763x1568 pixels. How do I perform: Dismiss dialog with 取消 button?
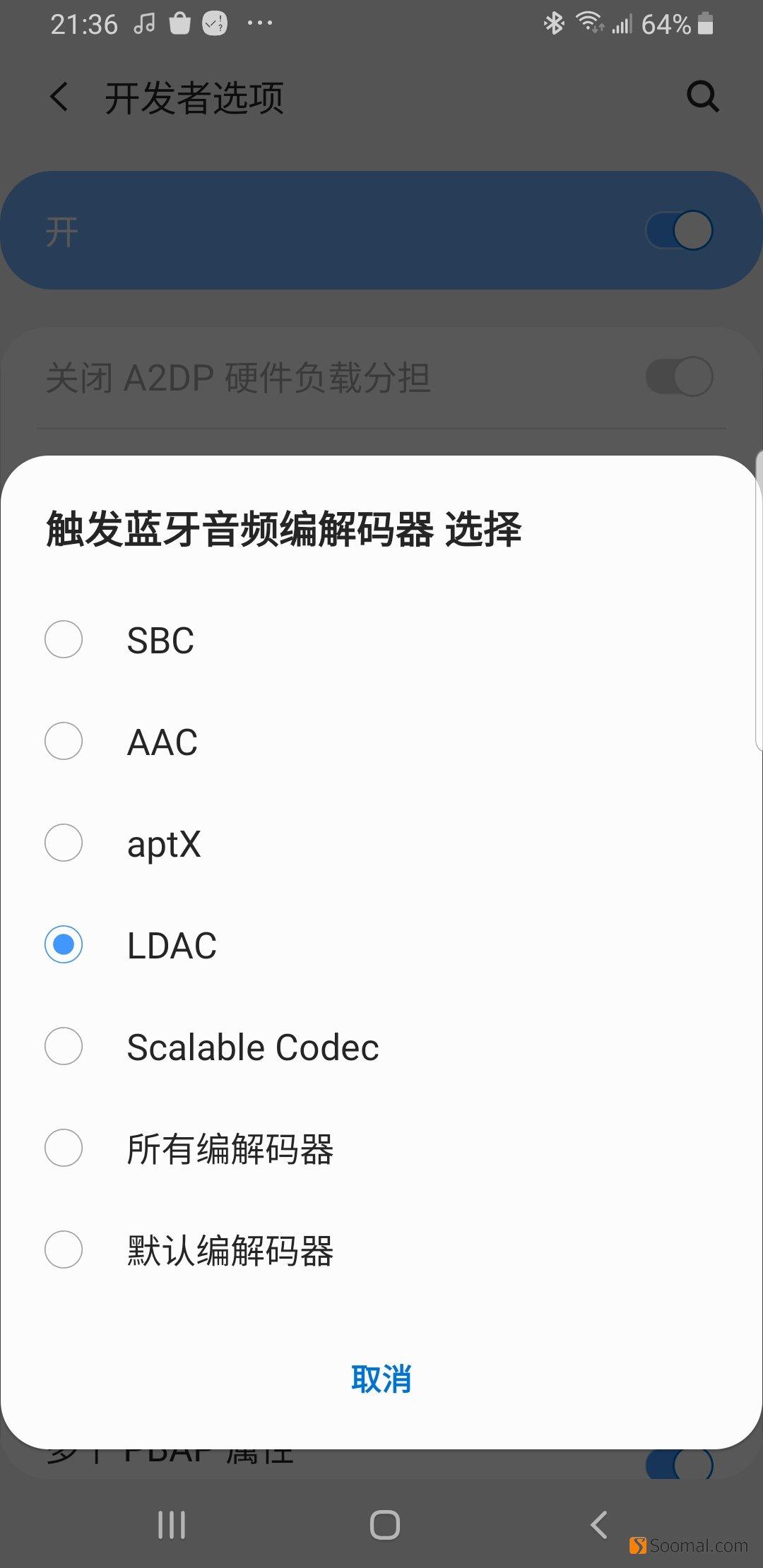(x=381, y=1379)
